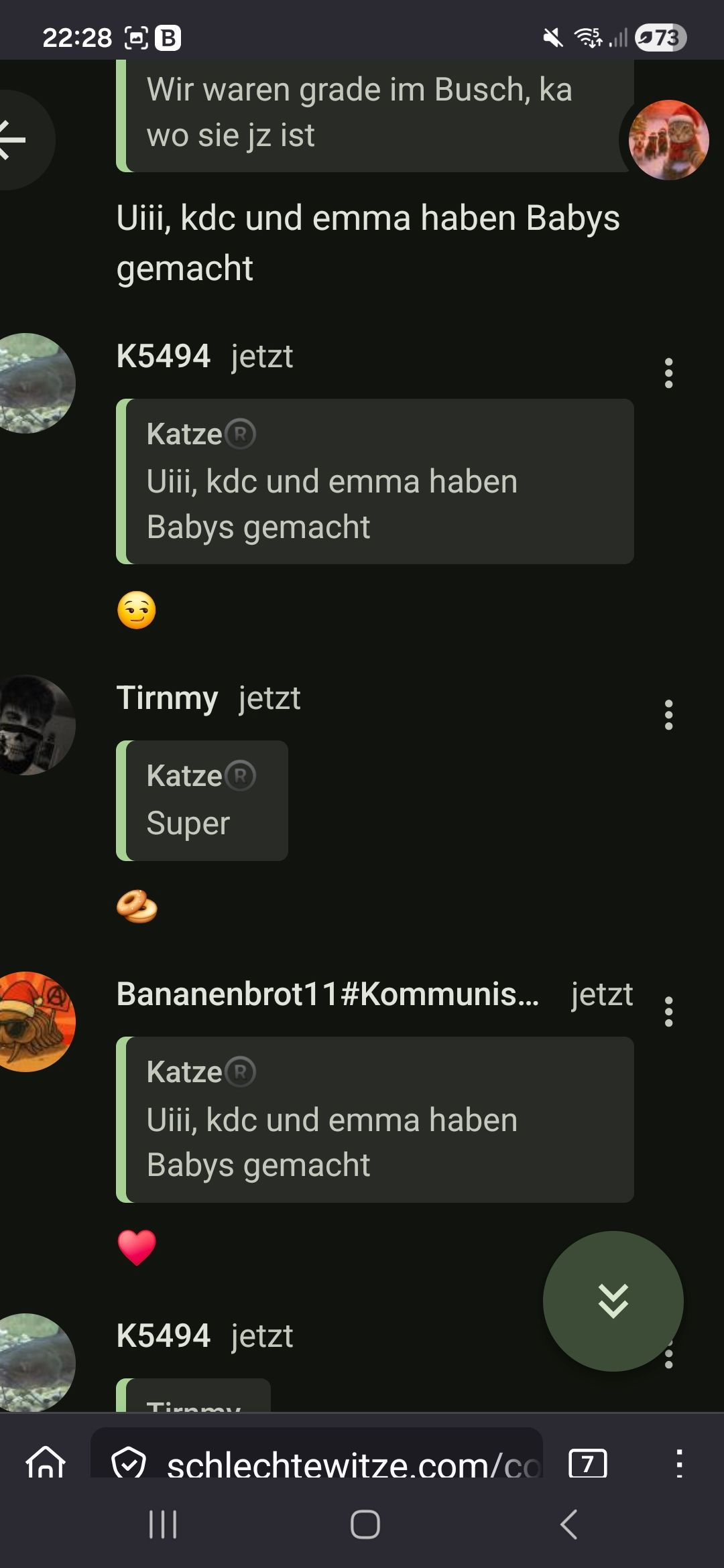The image size is (724, 1568).
Task: Go to the browser home page
Action: point(46,1463)
